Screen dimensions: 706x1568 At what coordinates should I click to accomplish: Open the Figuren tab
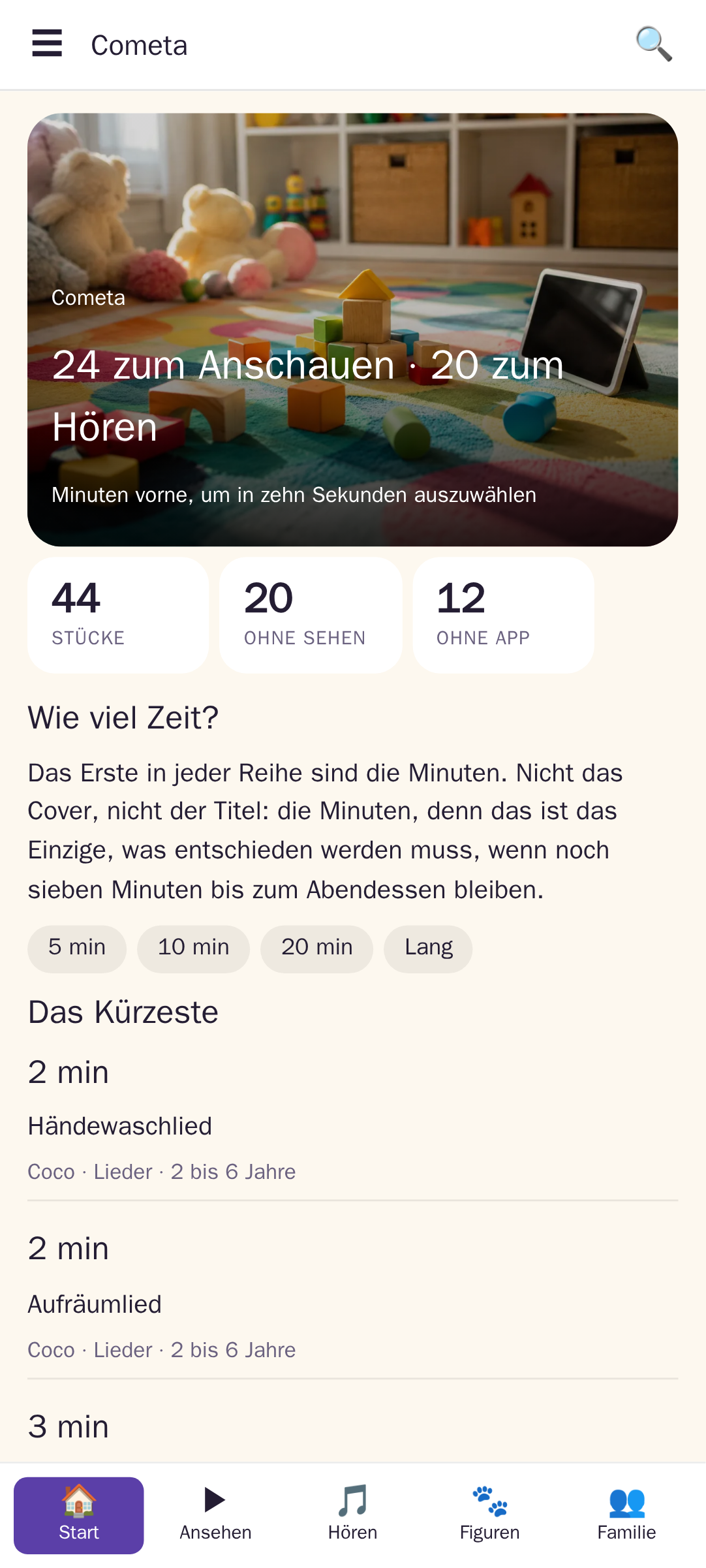[x=490, y=1515]
